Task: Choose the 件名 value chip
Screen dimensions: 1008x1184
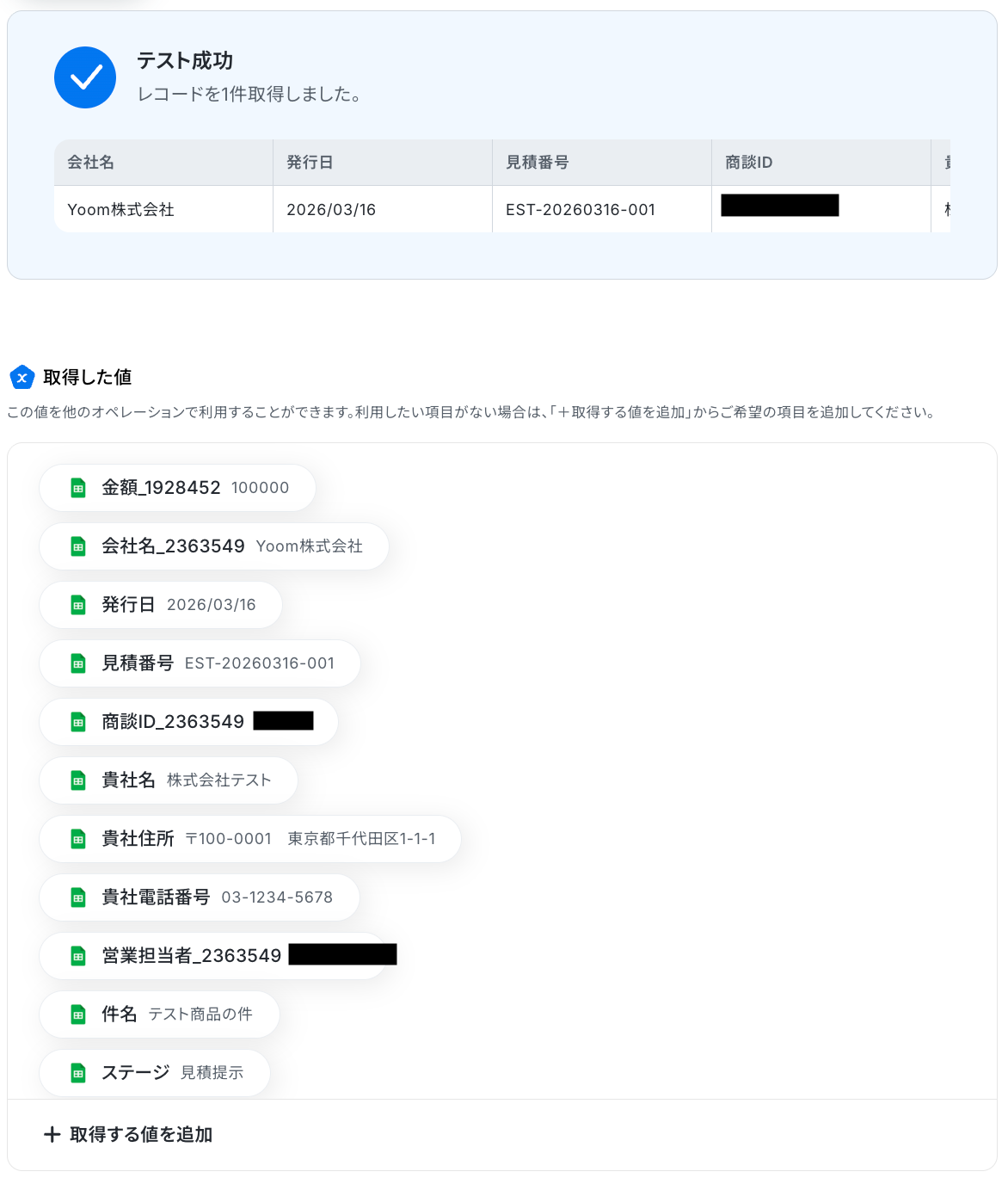Action: 159,1014
